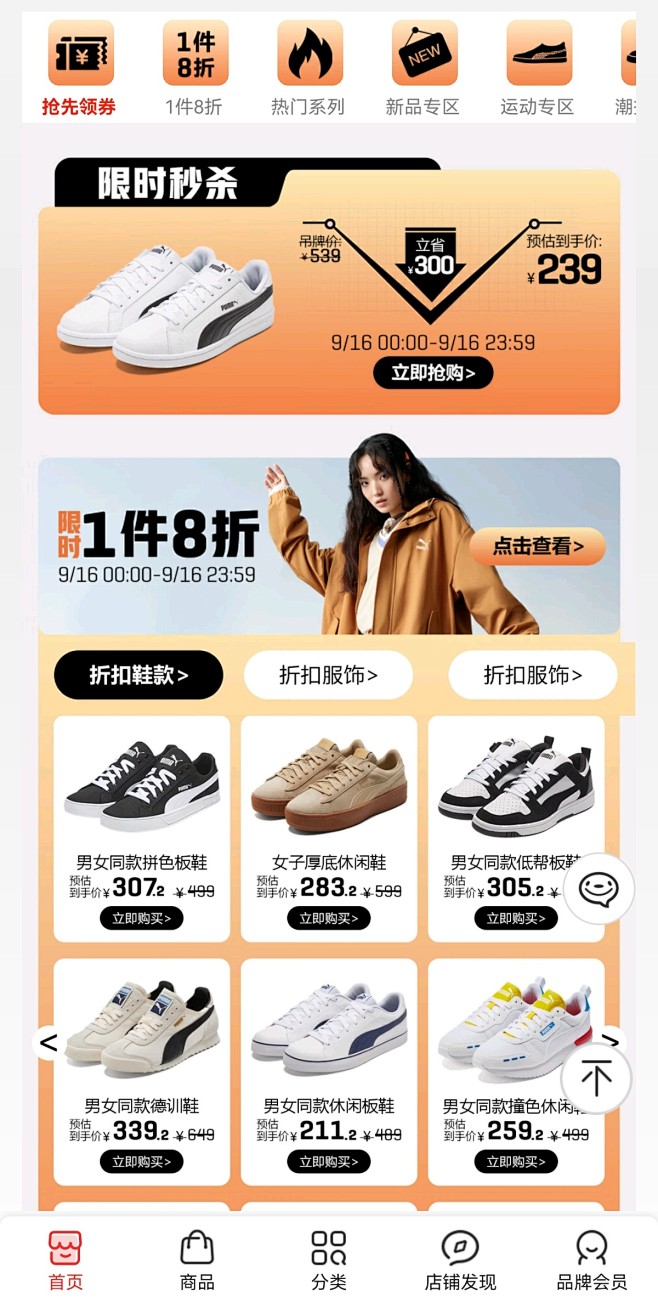Select the 折扣鞋款 discount shoes tab
Screen dimensions: 658x1302
pos(138,675)
